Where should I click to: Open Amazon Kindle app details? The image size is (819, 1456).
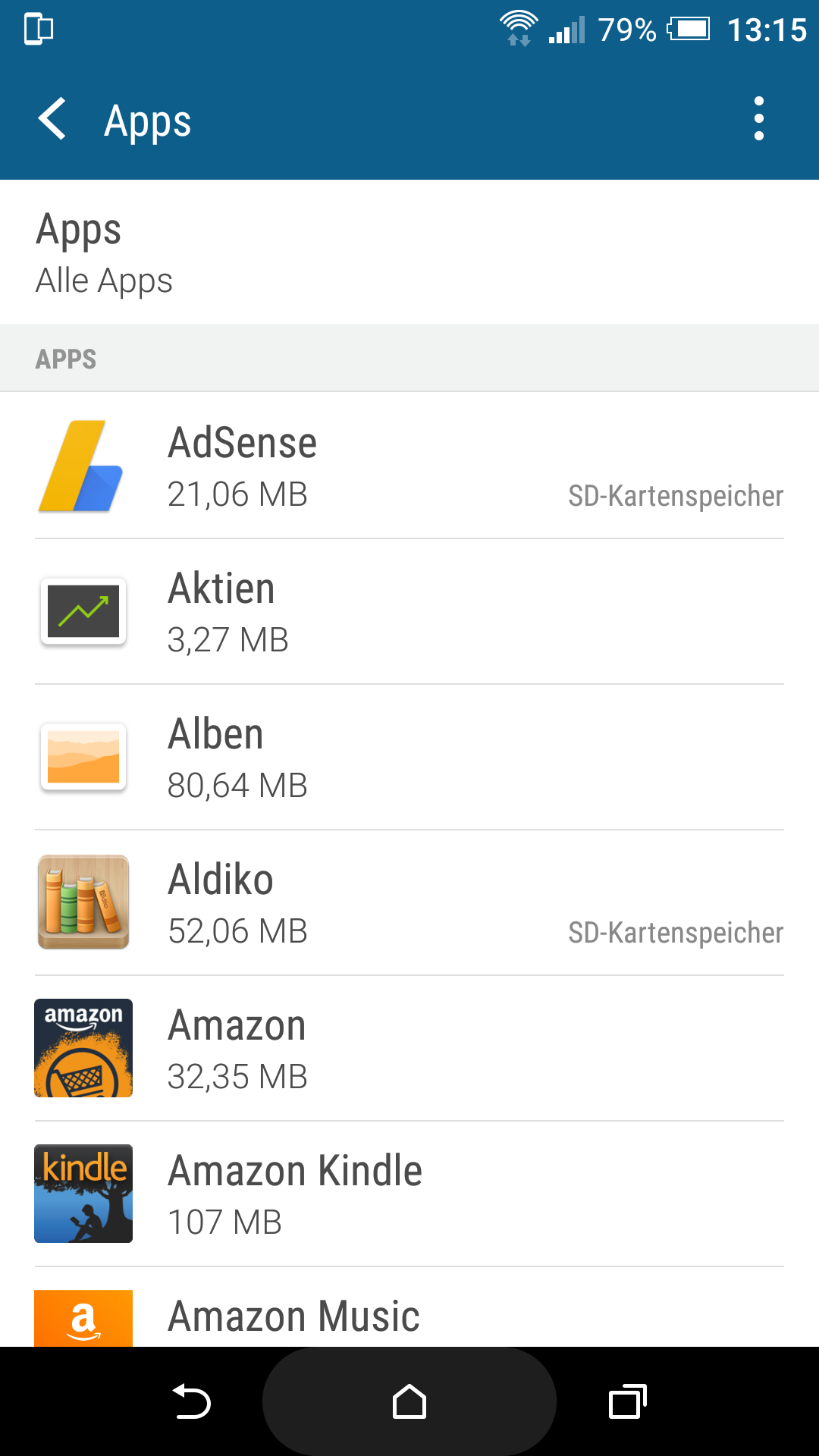(x=409, y=1194)
